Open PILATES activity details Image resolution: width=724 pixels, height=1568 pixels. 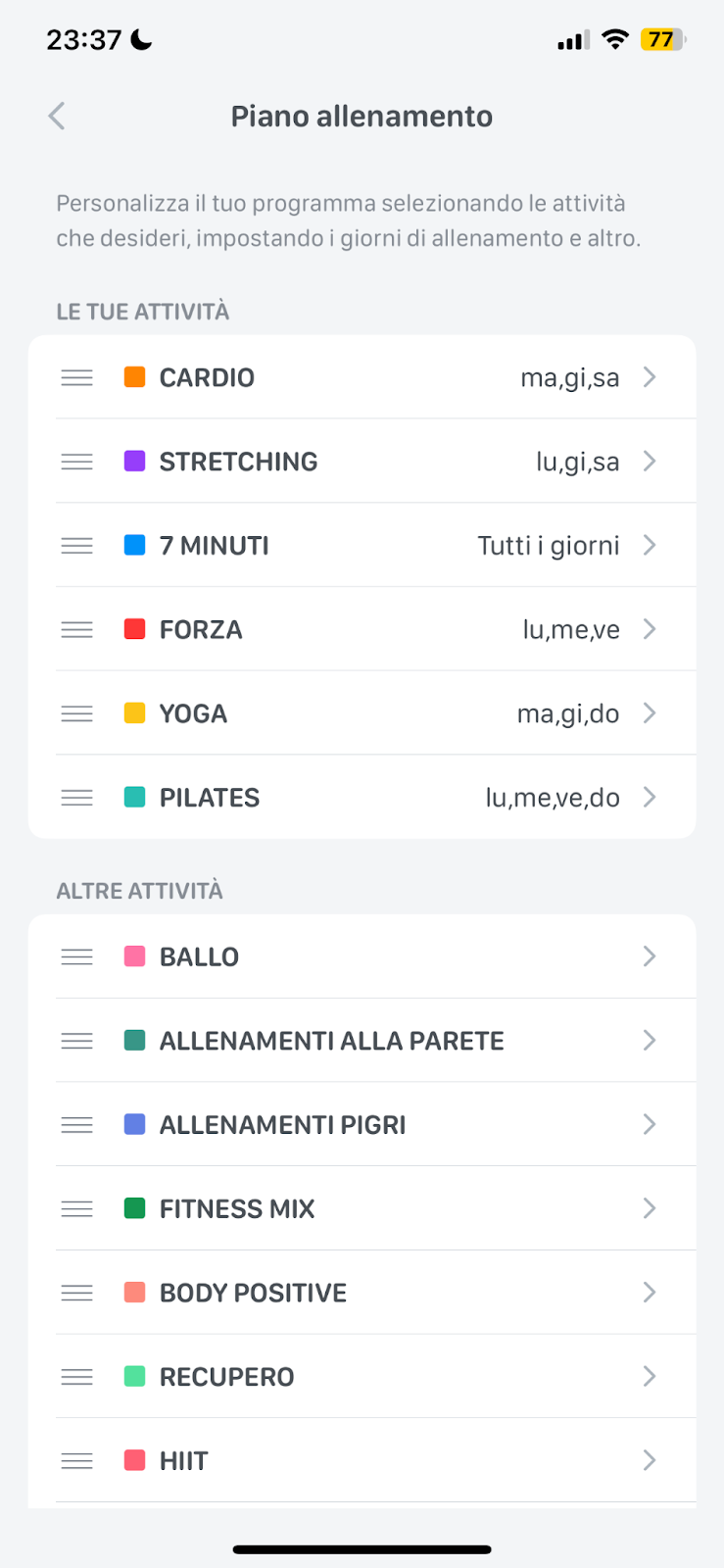tap(362, 798)
